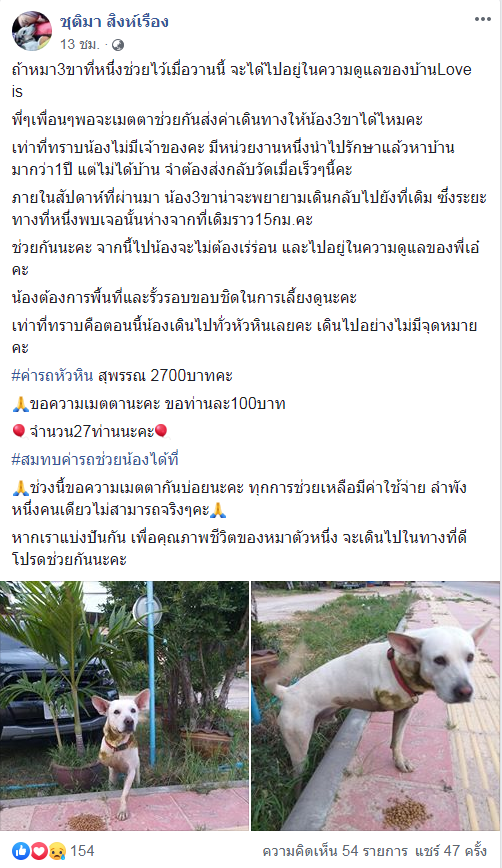View the right photo of the dog on the sidewalk
502x868 pixels.
point(376,706)
